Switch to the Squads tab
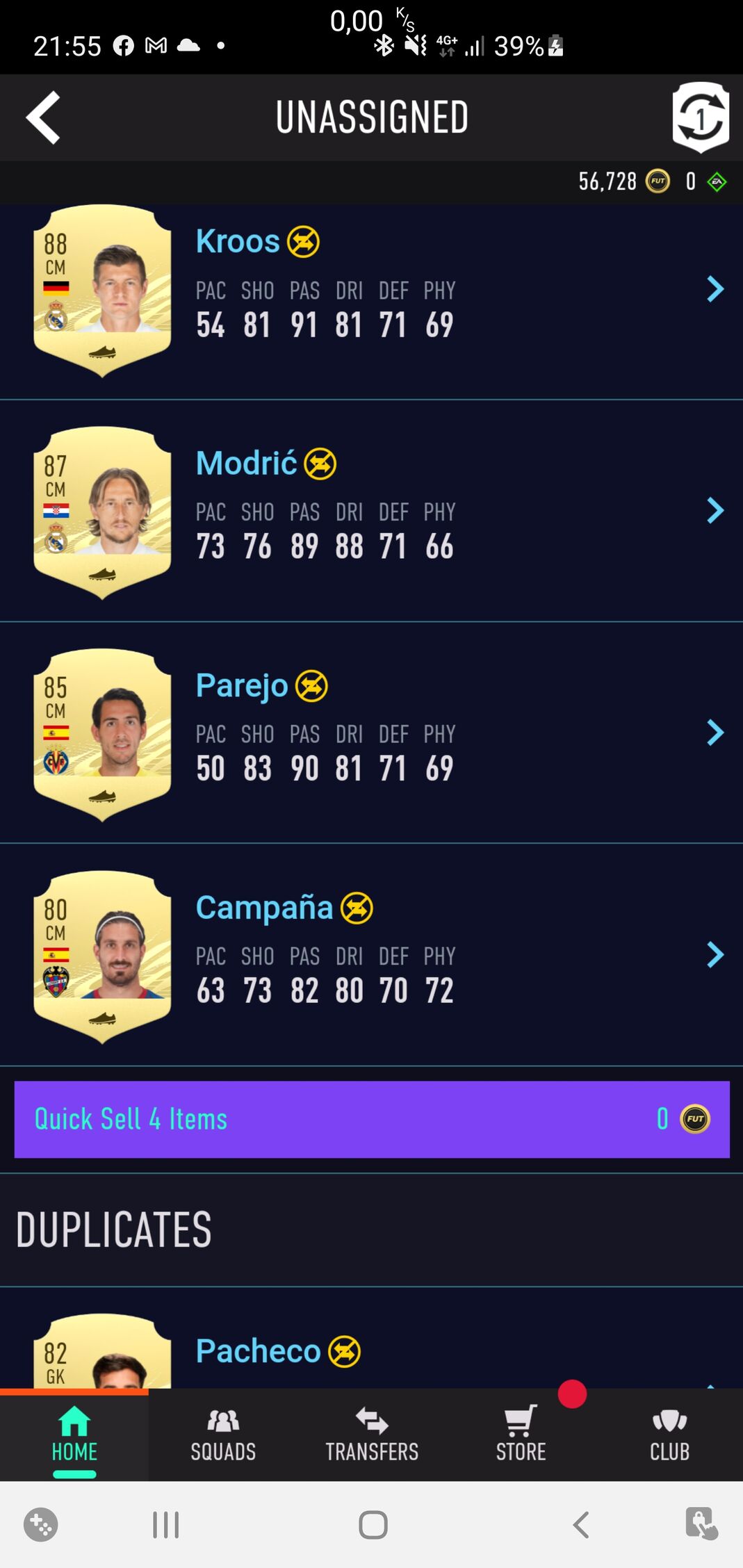The width and height of the screenshot is (743, 1568). (223, 1435)
